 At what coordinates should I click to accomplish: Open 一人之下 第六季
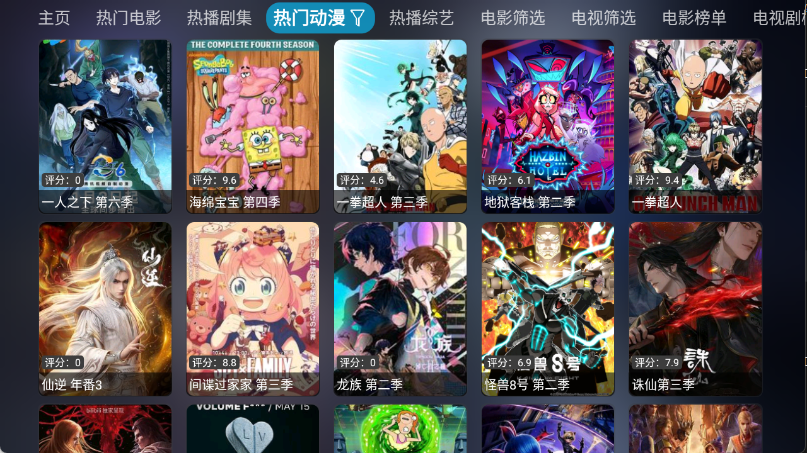click(105, 126)
